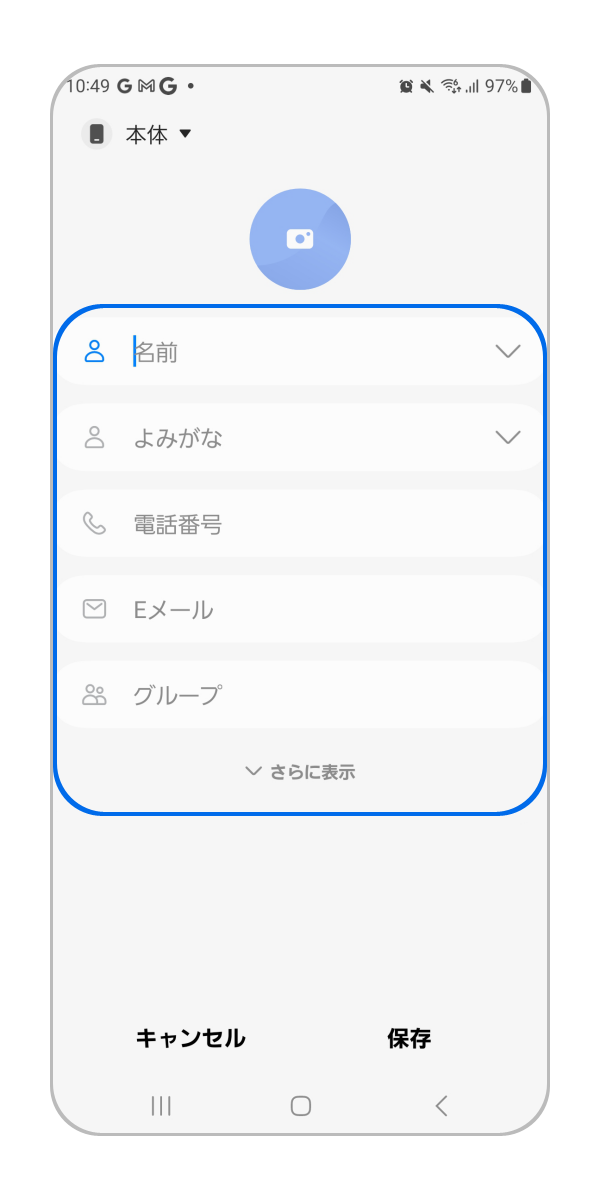The height and width of the screenshot is (1200, 600).
Task: Open recent apps from navigation bar
Action: 160,1105
